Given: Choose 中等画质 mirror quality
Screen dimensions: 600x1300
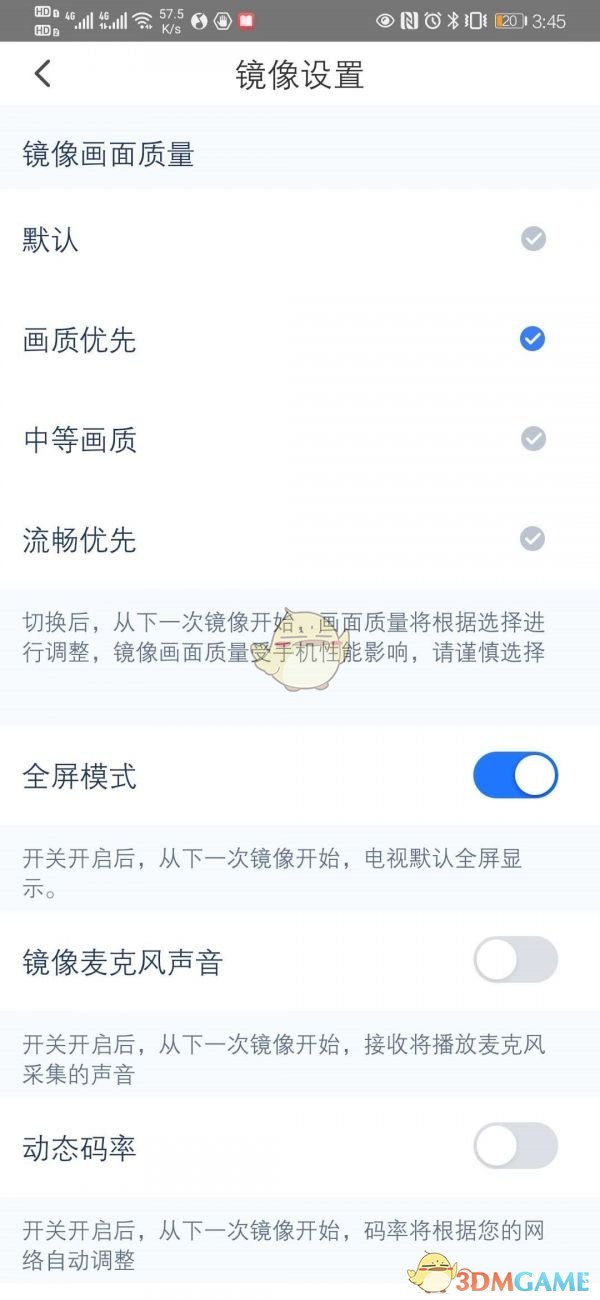Looking at the screenshot, I should tap(532, 439).
